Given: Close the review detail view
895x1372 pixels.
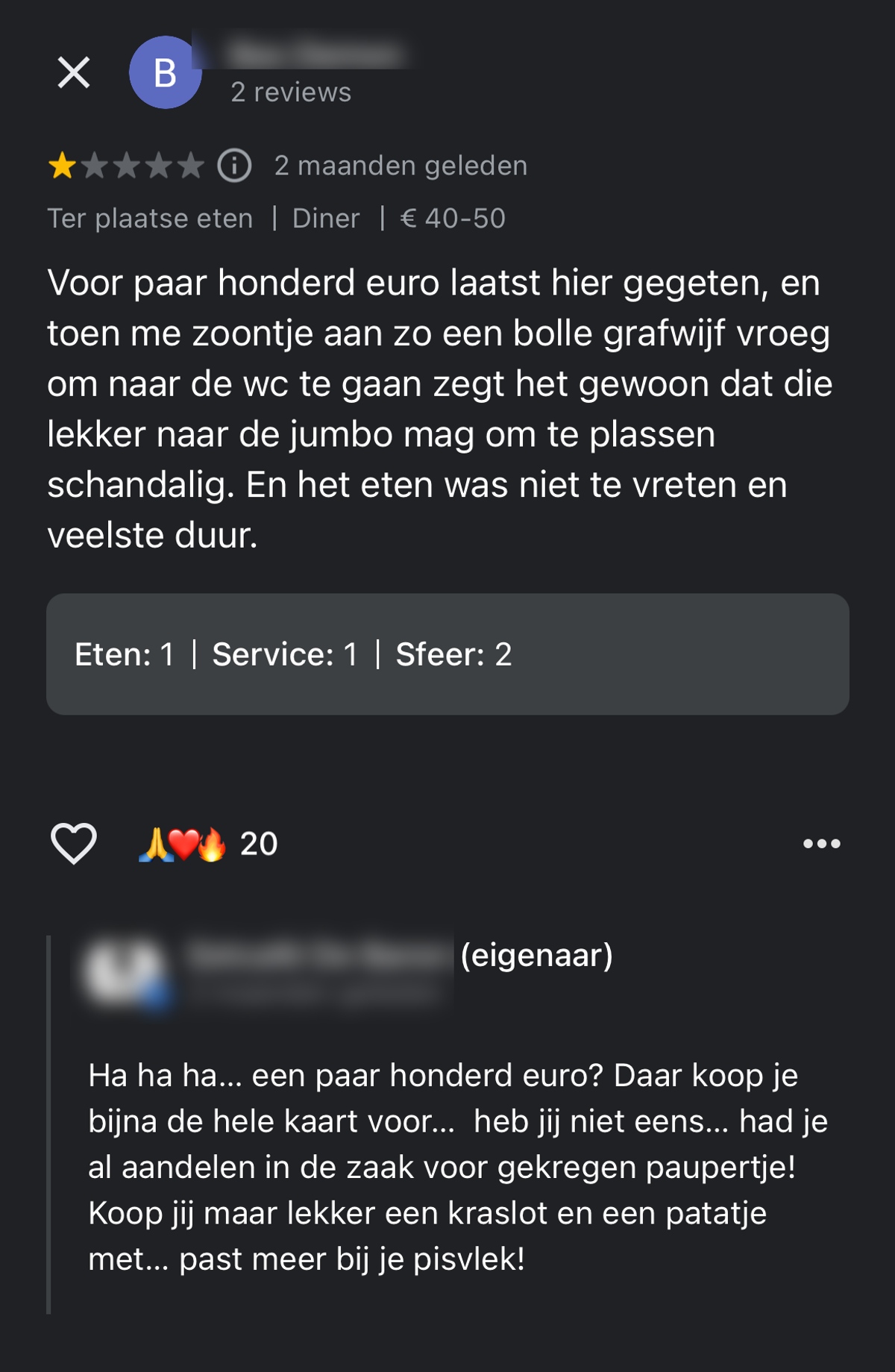Looking at the screenshot, I should [74, 73].
